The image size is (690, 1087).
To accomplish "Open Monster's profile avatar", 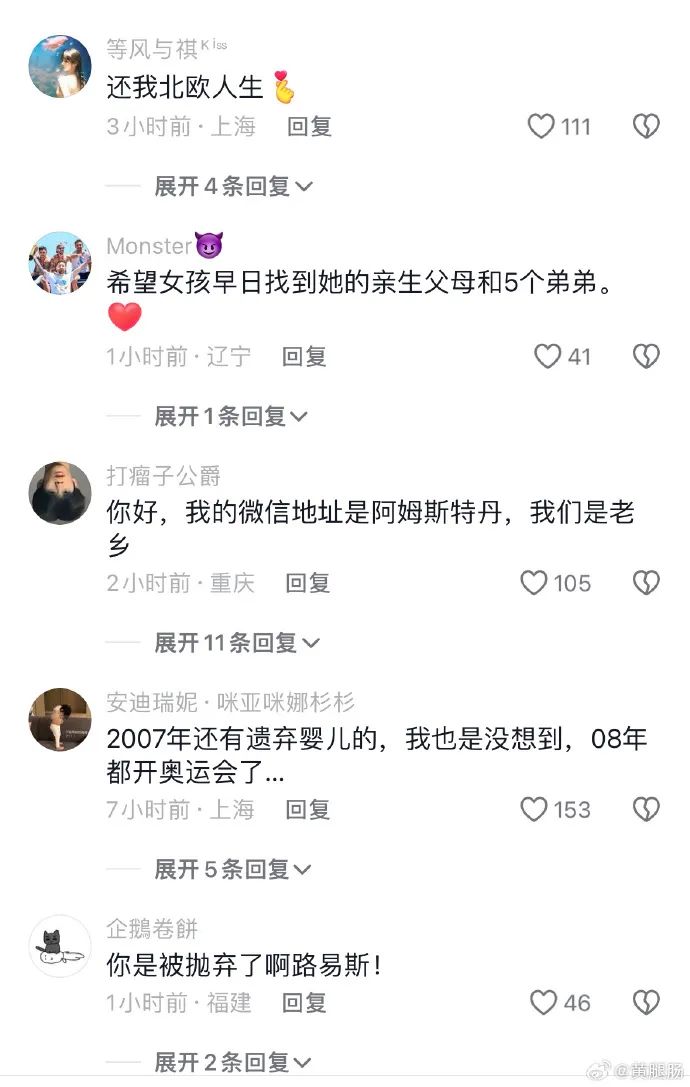I will (x=61, y=263).
